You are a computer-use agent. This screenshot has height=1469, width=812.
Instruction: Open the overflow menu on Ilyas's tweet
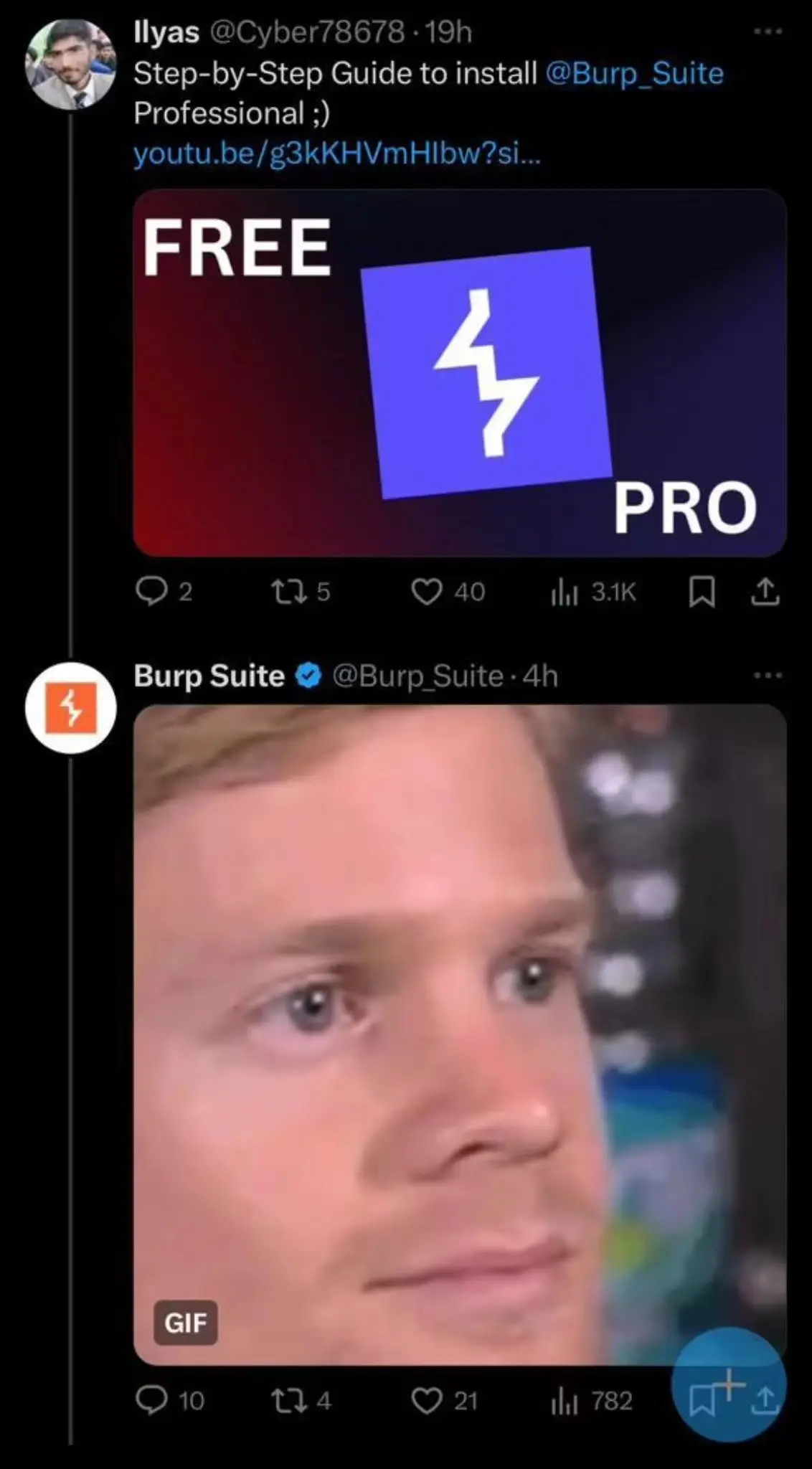(767, 32)
